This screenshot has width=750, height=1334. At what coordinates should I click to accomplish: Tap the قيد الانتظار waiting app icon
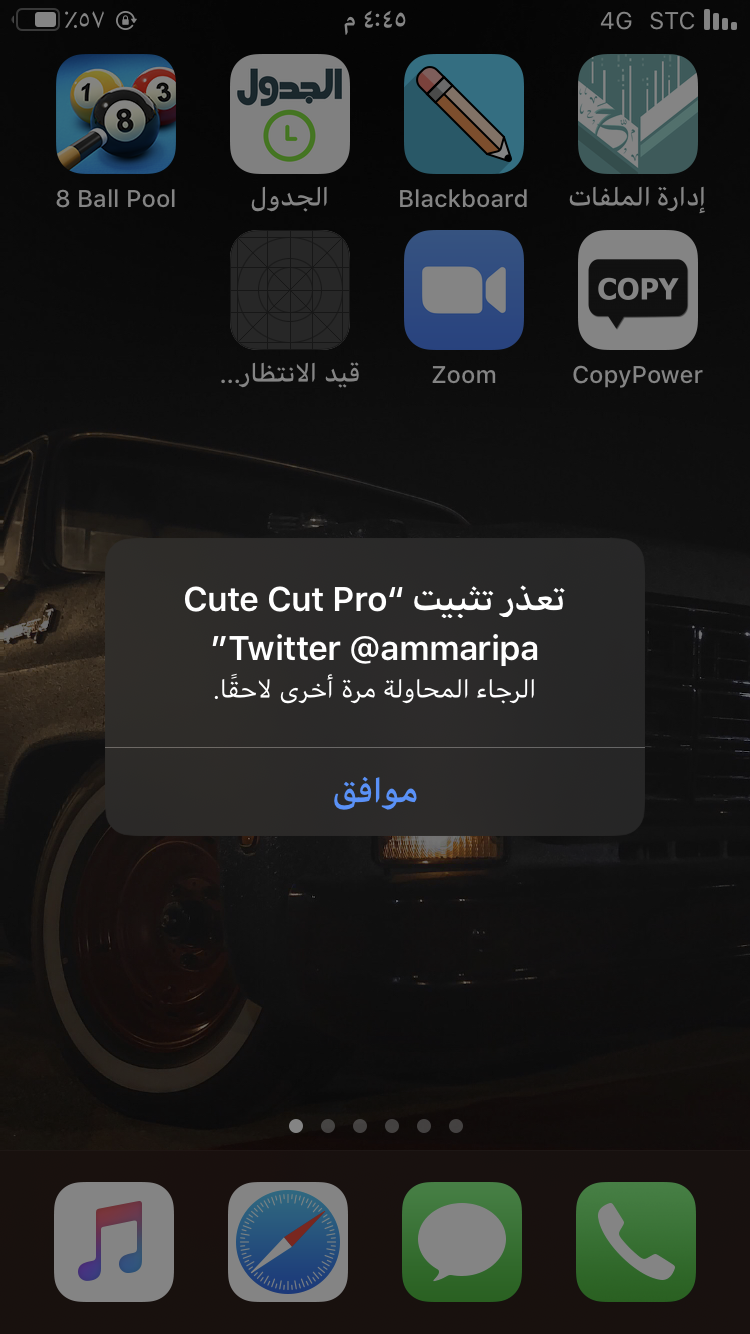pos(289,290)
